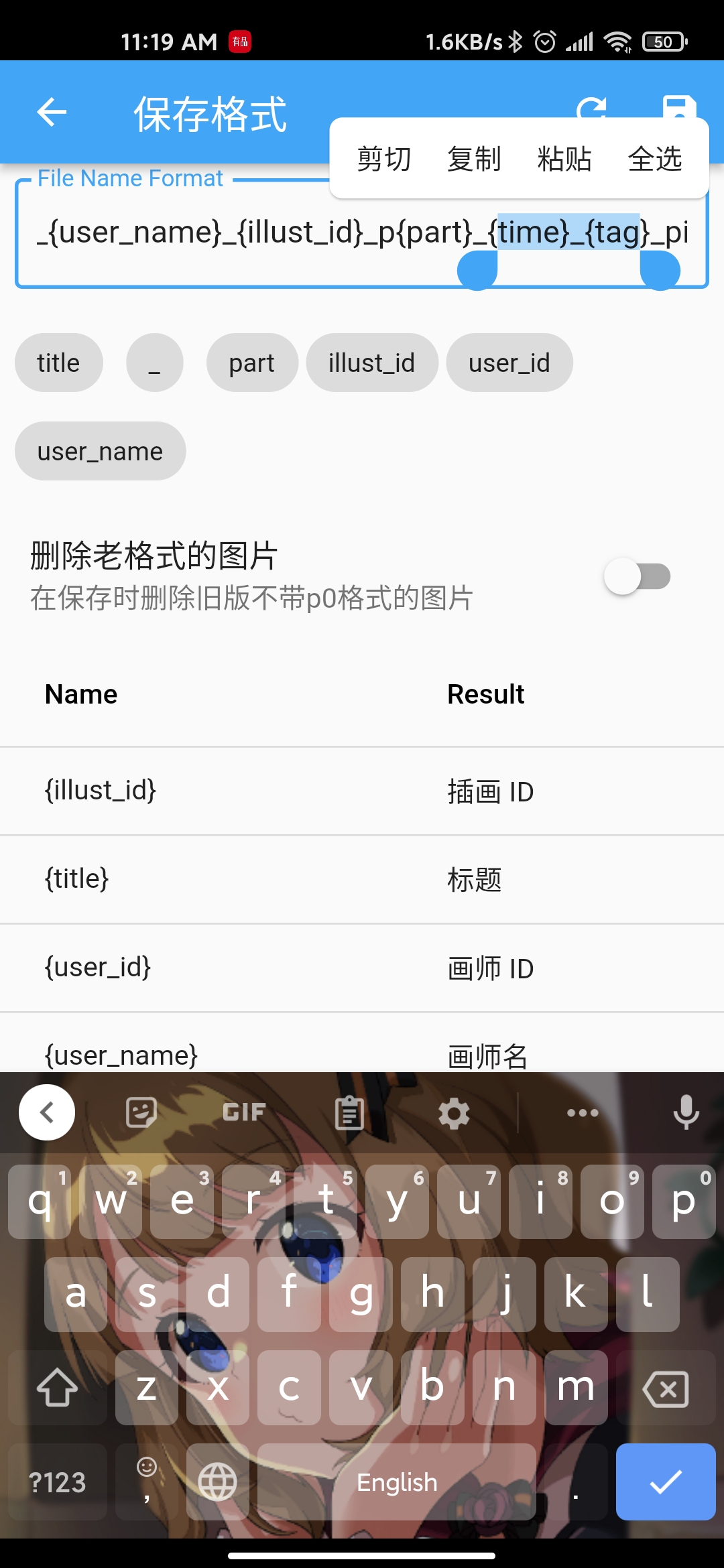Confirm with the keyboard checkmark key

click(x=665, y=1482)
